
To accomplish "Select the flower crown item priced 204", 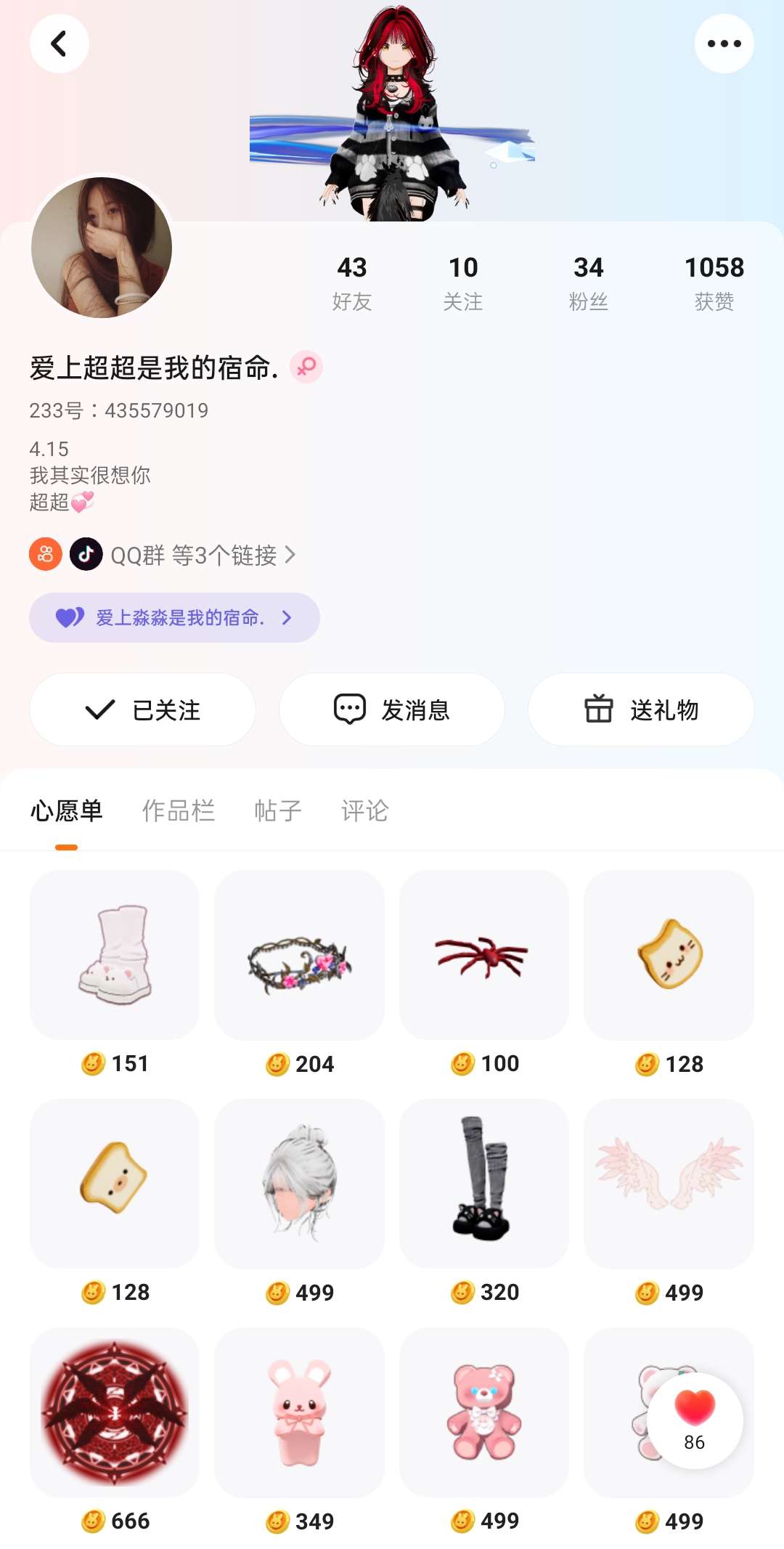I will [x=299, y=956].
